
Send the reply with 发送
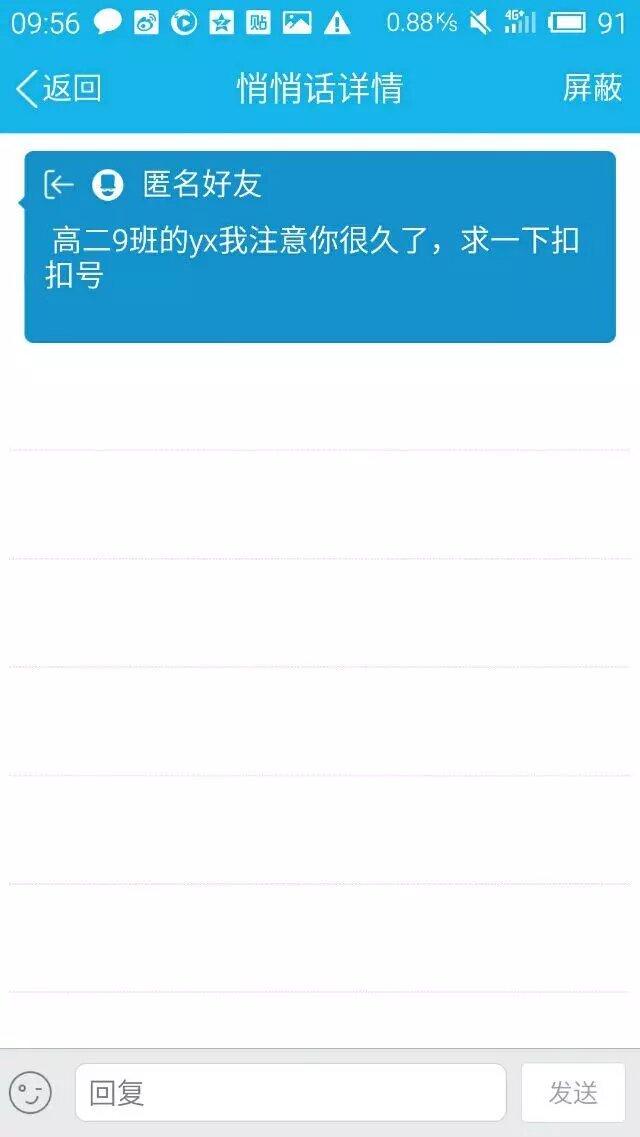click(x=573, y=1092)
